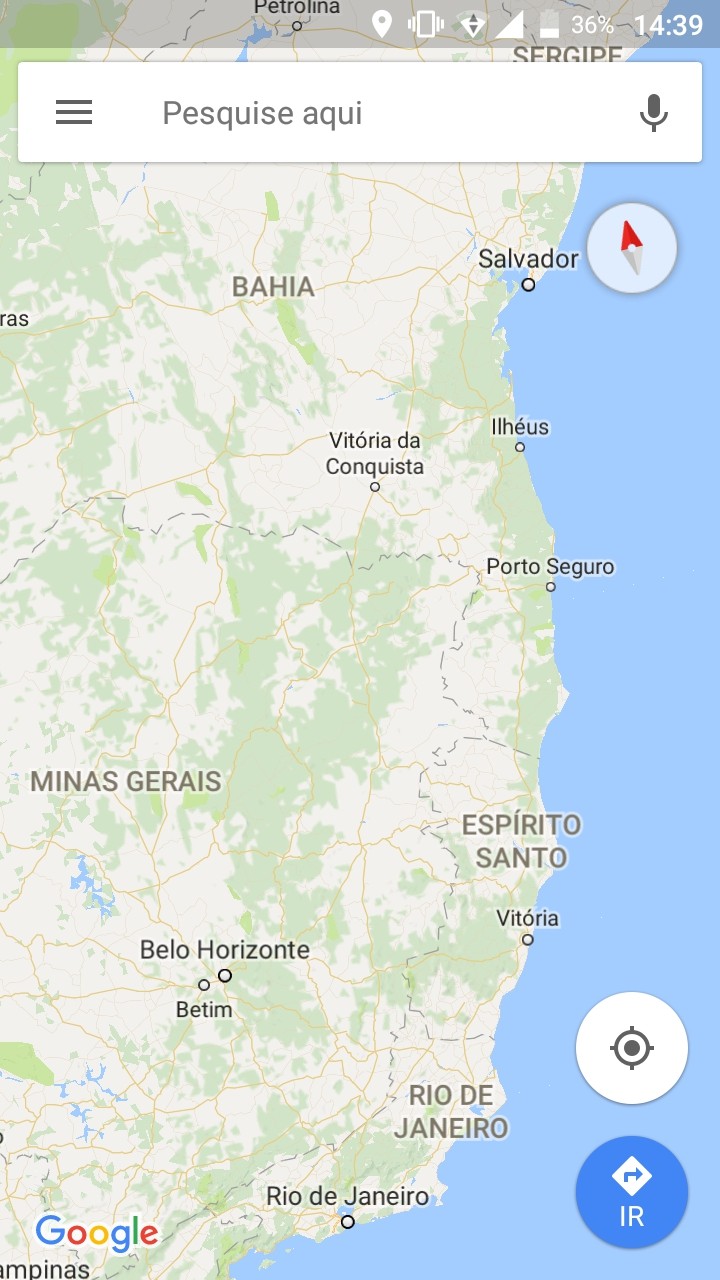Open directions with the IR button
720x1280 pixels.
(x=632, y=1192)
